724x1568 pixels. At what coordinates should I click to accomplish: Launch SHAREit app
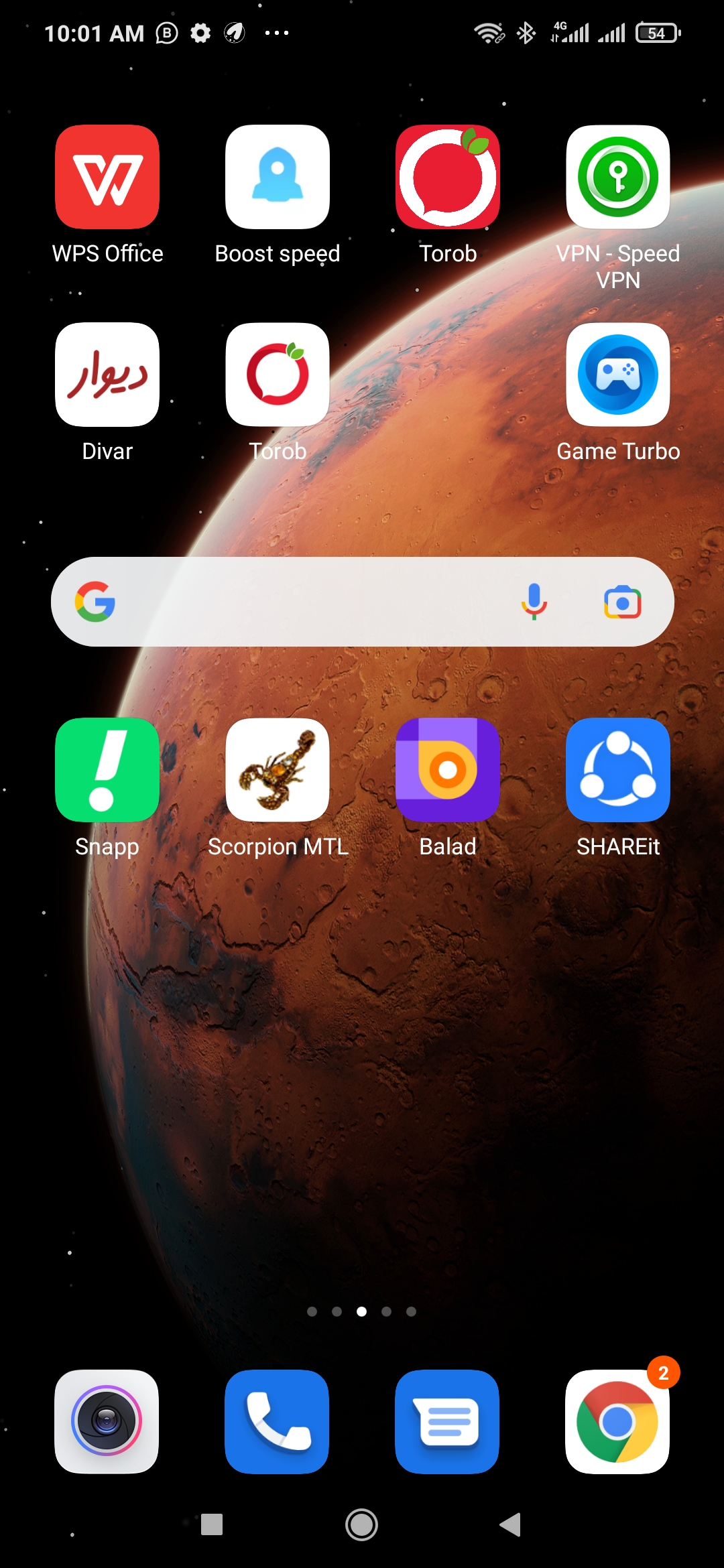pos(618,770)
